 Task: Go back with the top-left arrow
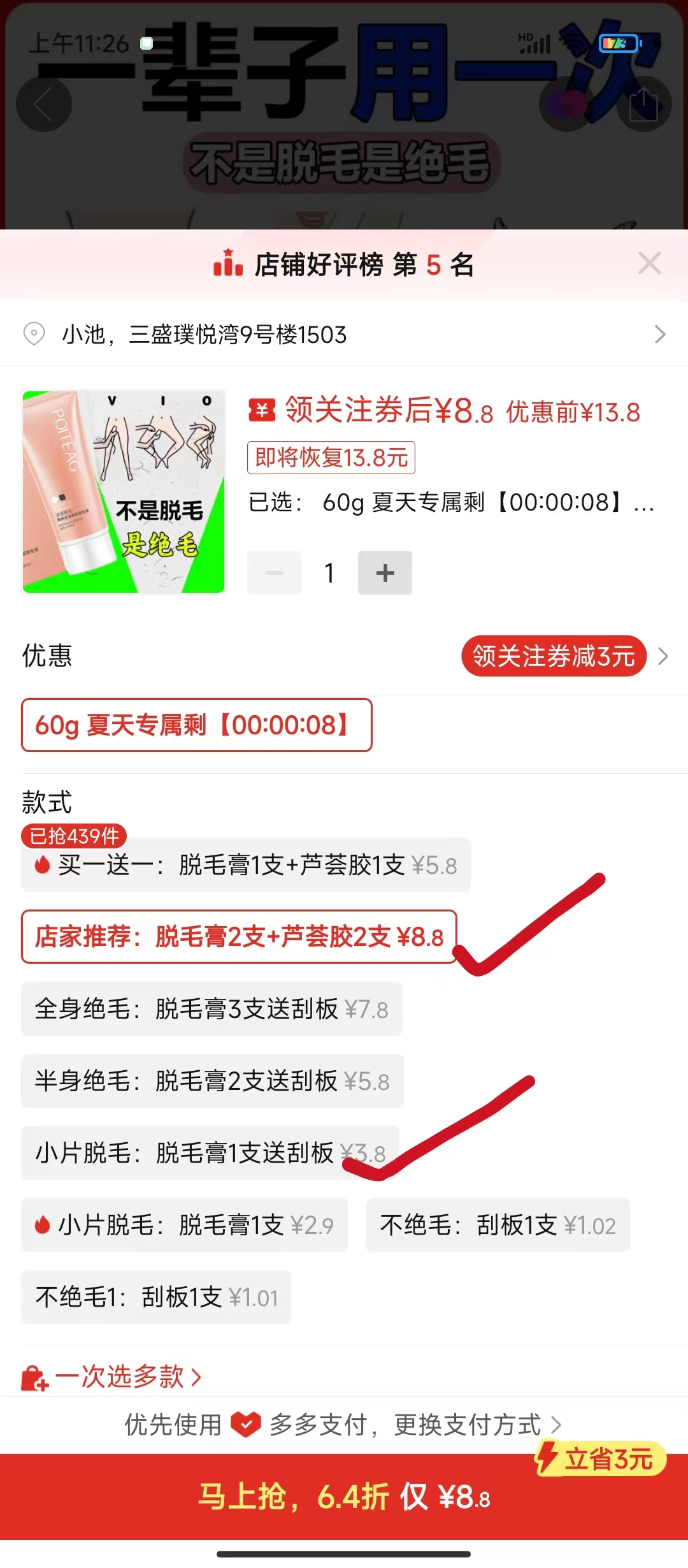pyautogui.click(x=43, y=105)
